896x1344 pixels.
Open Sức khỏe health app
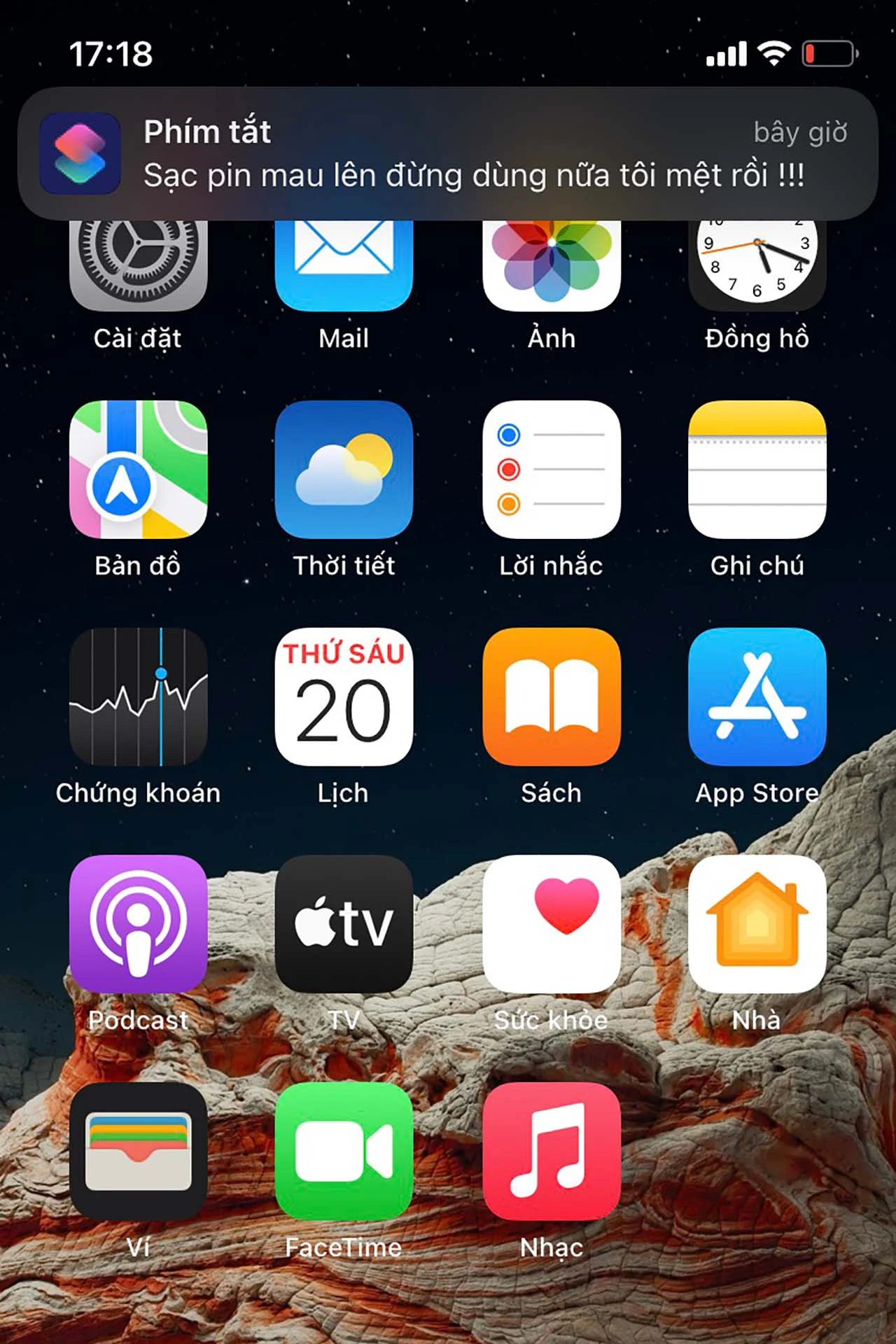[x=551, y=923]
